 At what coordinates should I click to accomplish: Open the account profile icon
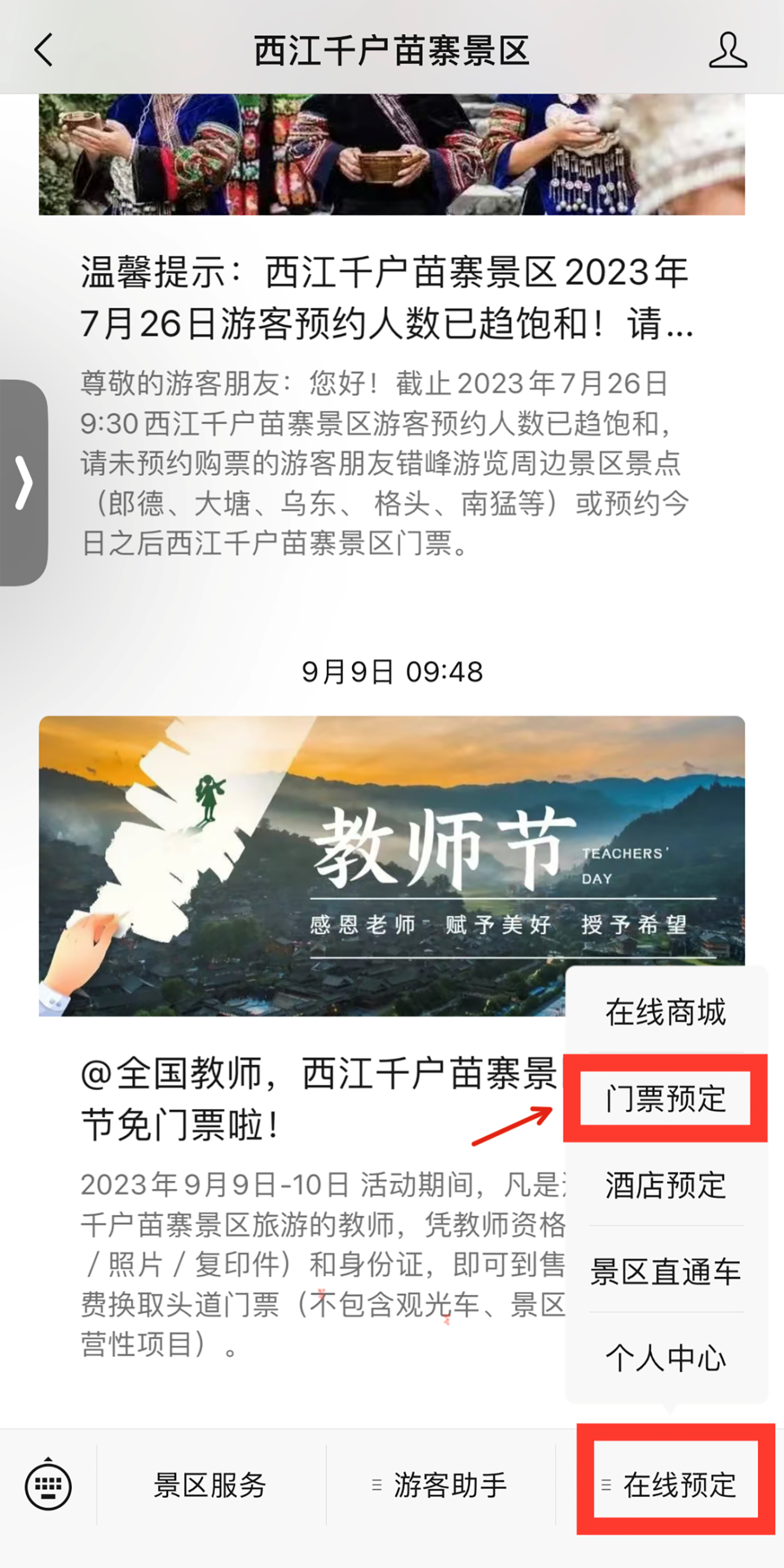tap(728, 50)
